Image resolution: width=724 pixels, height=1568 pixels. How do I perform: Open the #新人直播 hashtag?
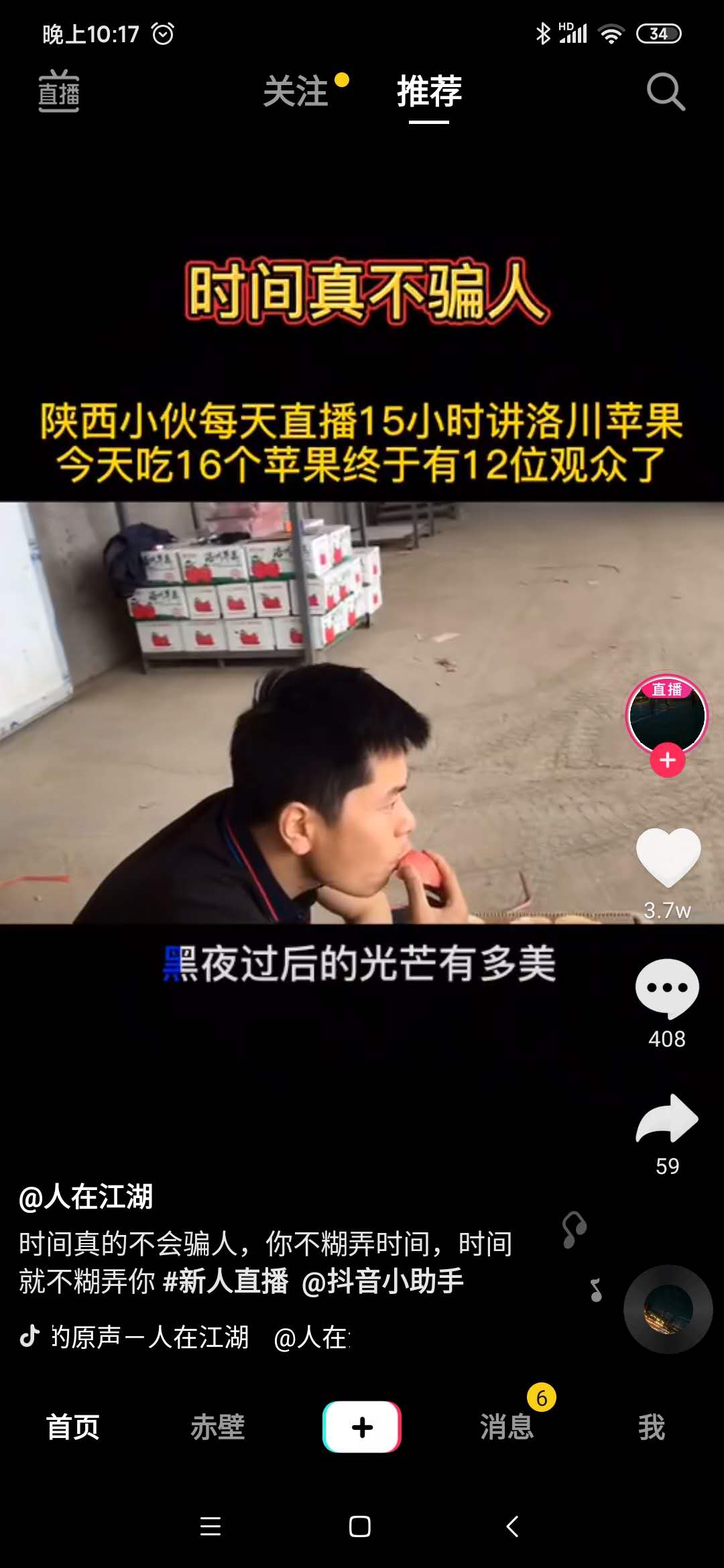(x=226, y=1281)
